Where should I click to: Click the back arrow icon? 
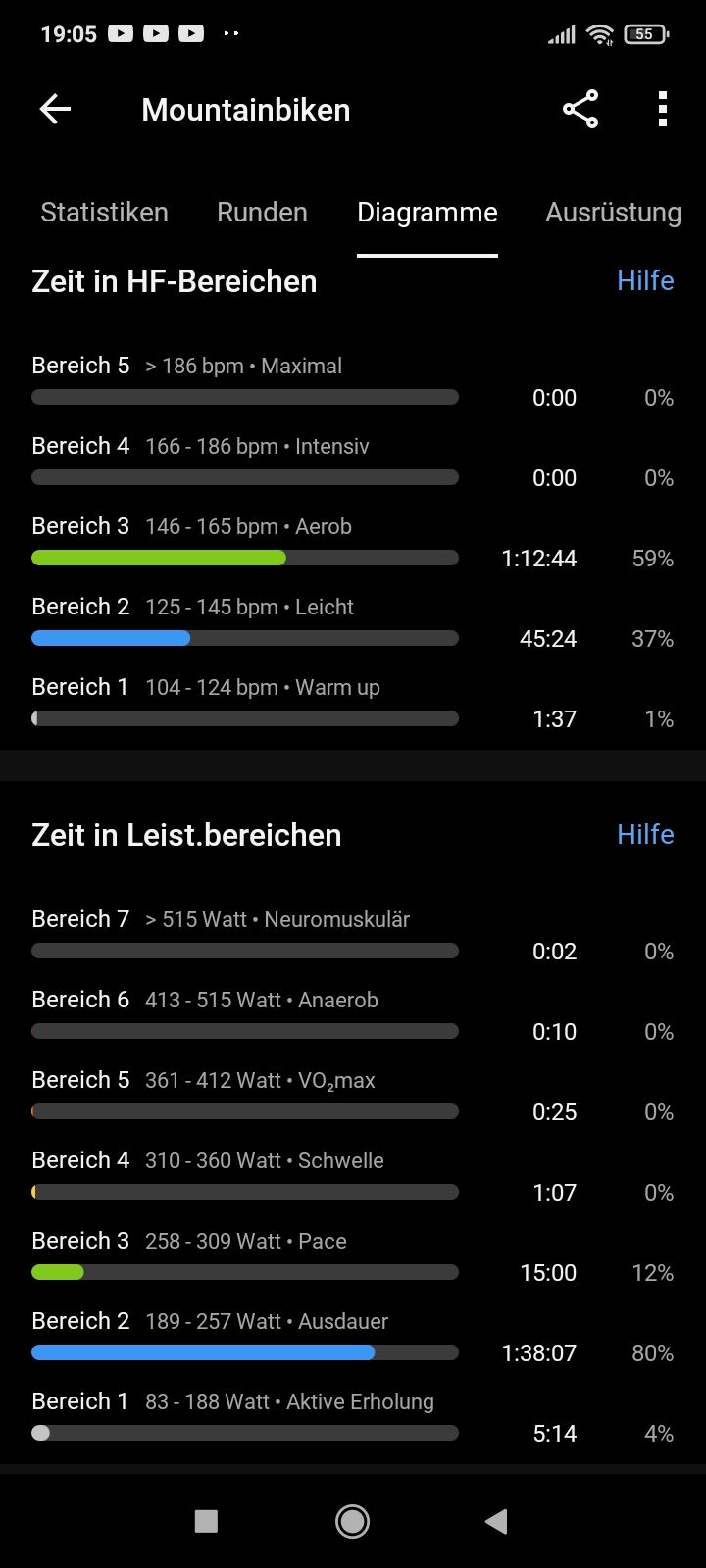pos(55,109)
